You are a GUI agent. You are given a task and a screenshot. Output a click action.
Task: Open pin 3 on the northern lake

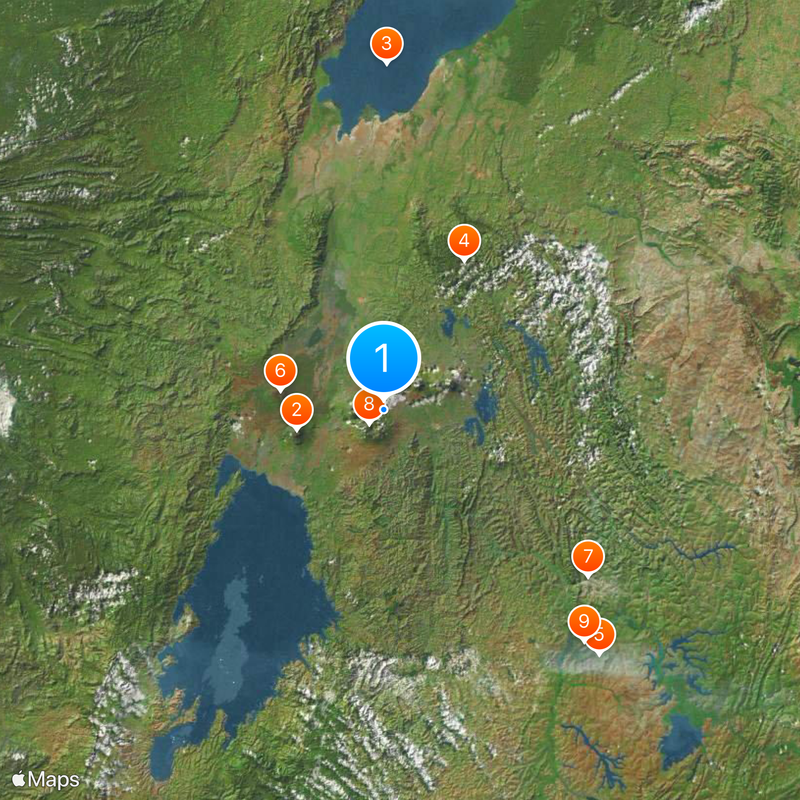[x=386, y=44]
